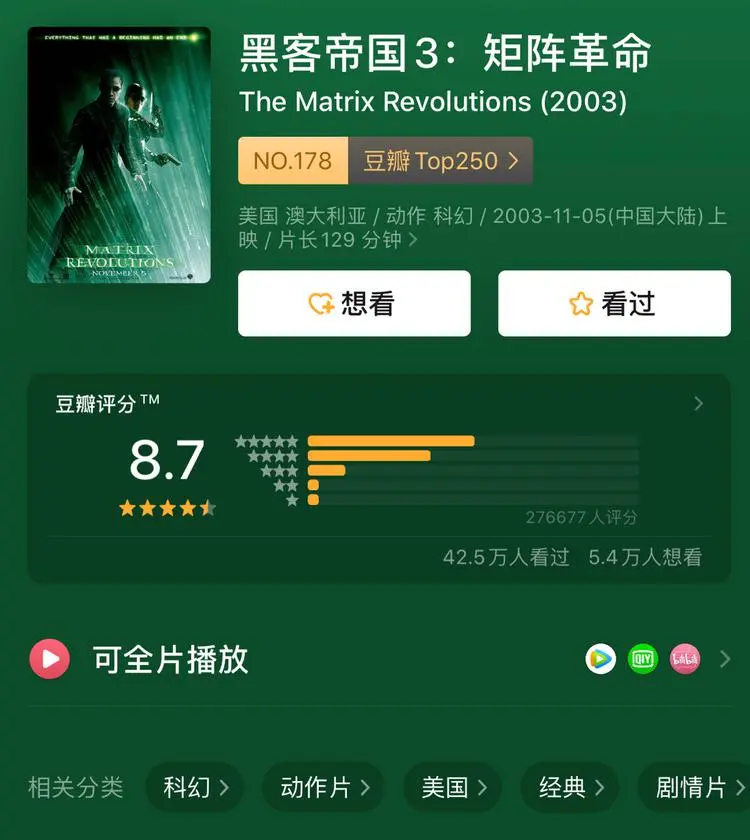Select the 剧情片 category chip
The width and height of the screenshot is (750, 840).
pos(696,787)
